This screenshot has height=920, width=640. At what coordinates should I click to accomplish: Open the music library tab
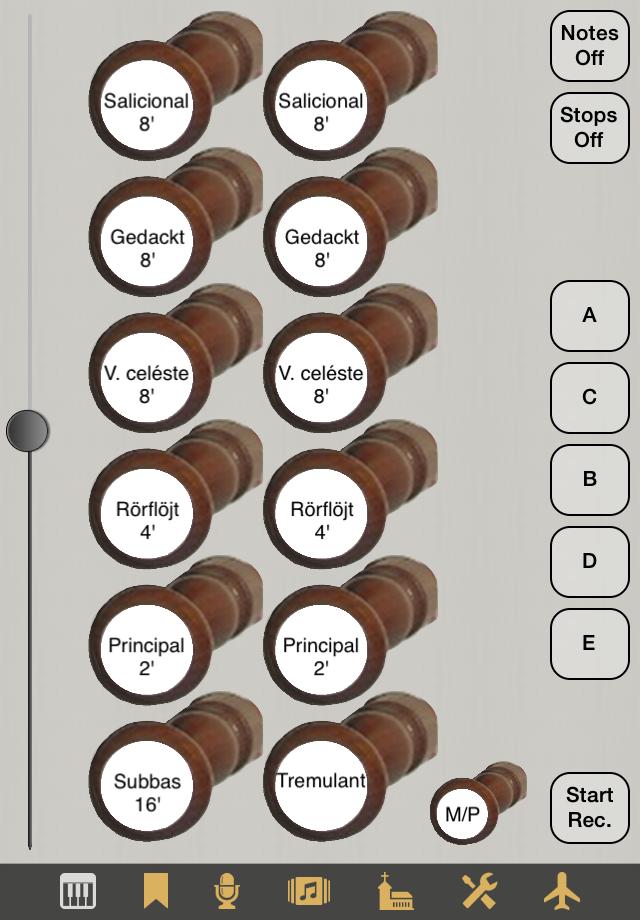pos(309,890)
